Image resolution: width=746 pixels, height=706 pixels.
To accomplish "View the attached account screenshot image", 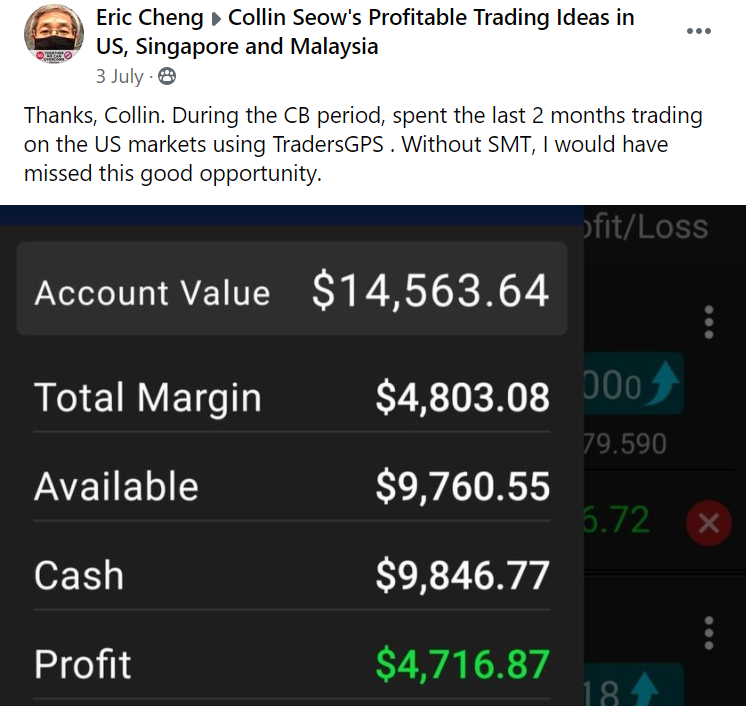I will [373, 455].
